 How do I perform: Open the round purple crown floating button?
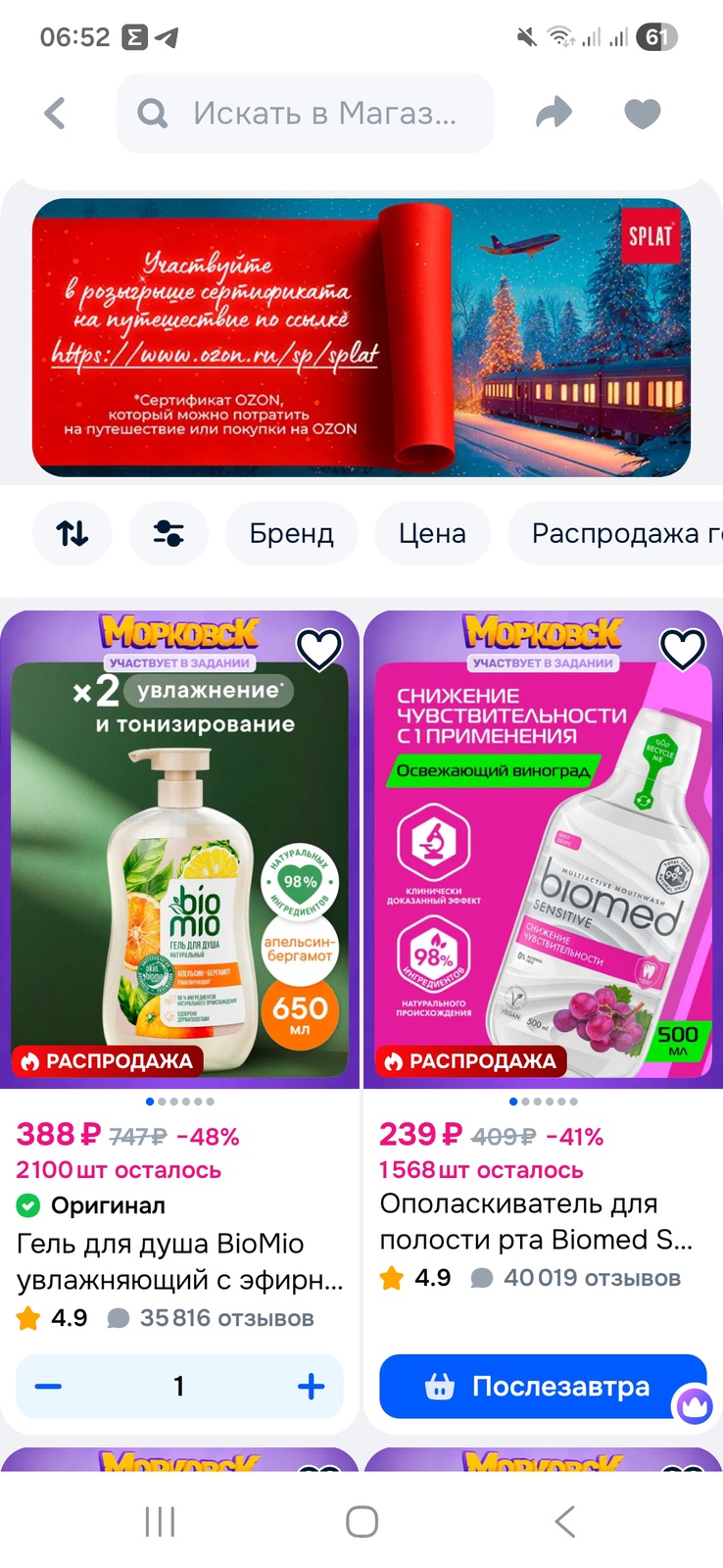click(x=695, y=1407)
